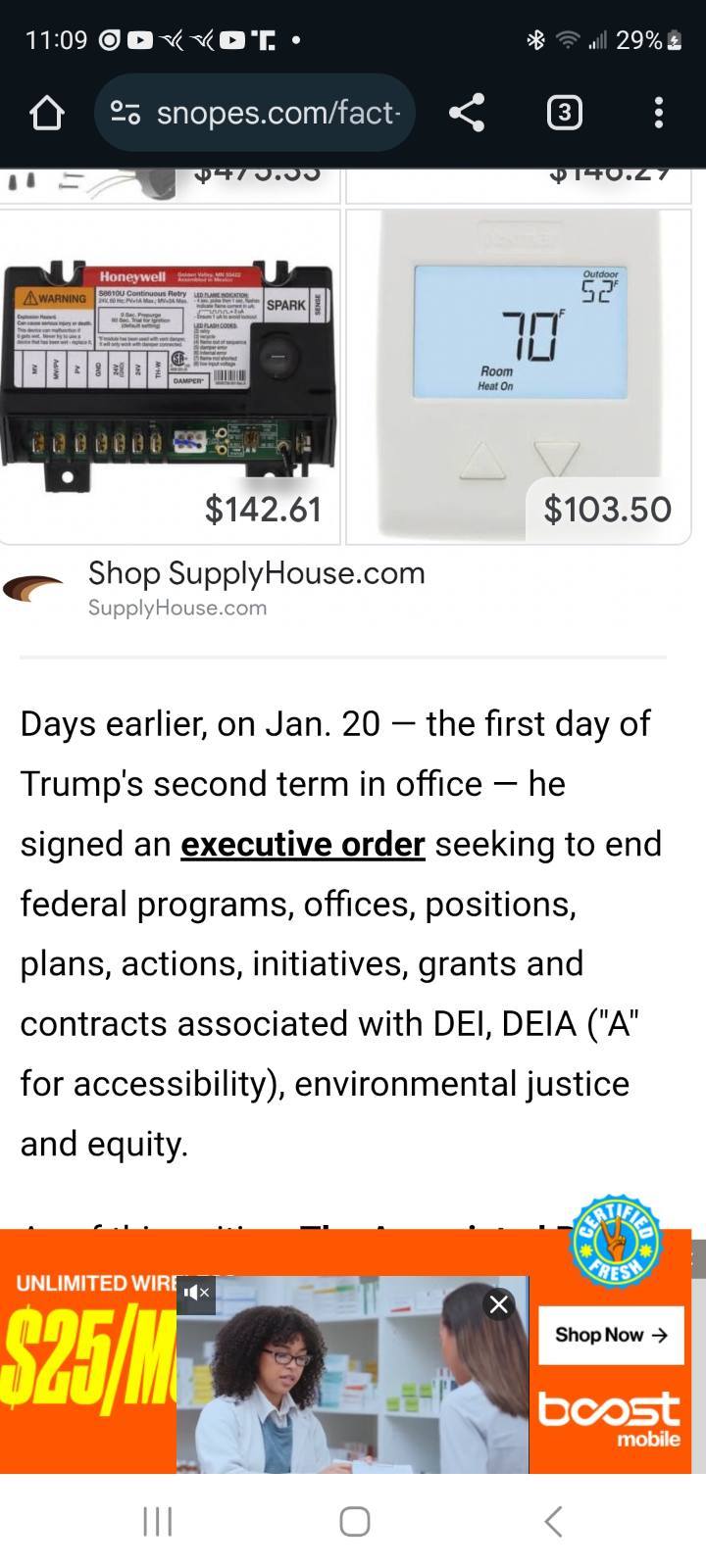This screenshot has width=706, height=1568.
Task: Tap Shop Now on Boost Mobile ad
Action: coord(610,1335)
